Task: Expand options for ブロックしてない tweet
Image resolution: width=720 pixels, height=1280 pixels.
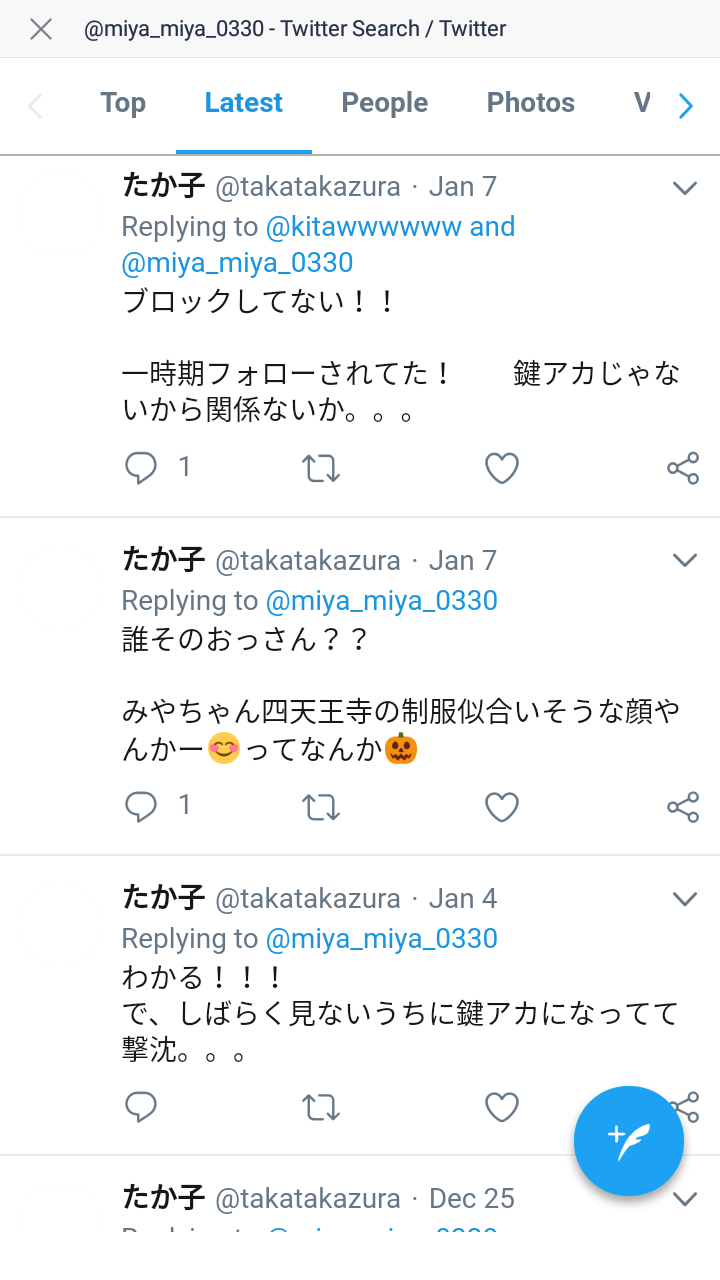Action: coord(685,187)
